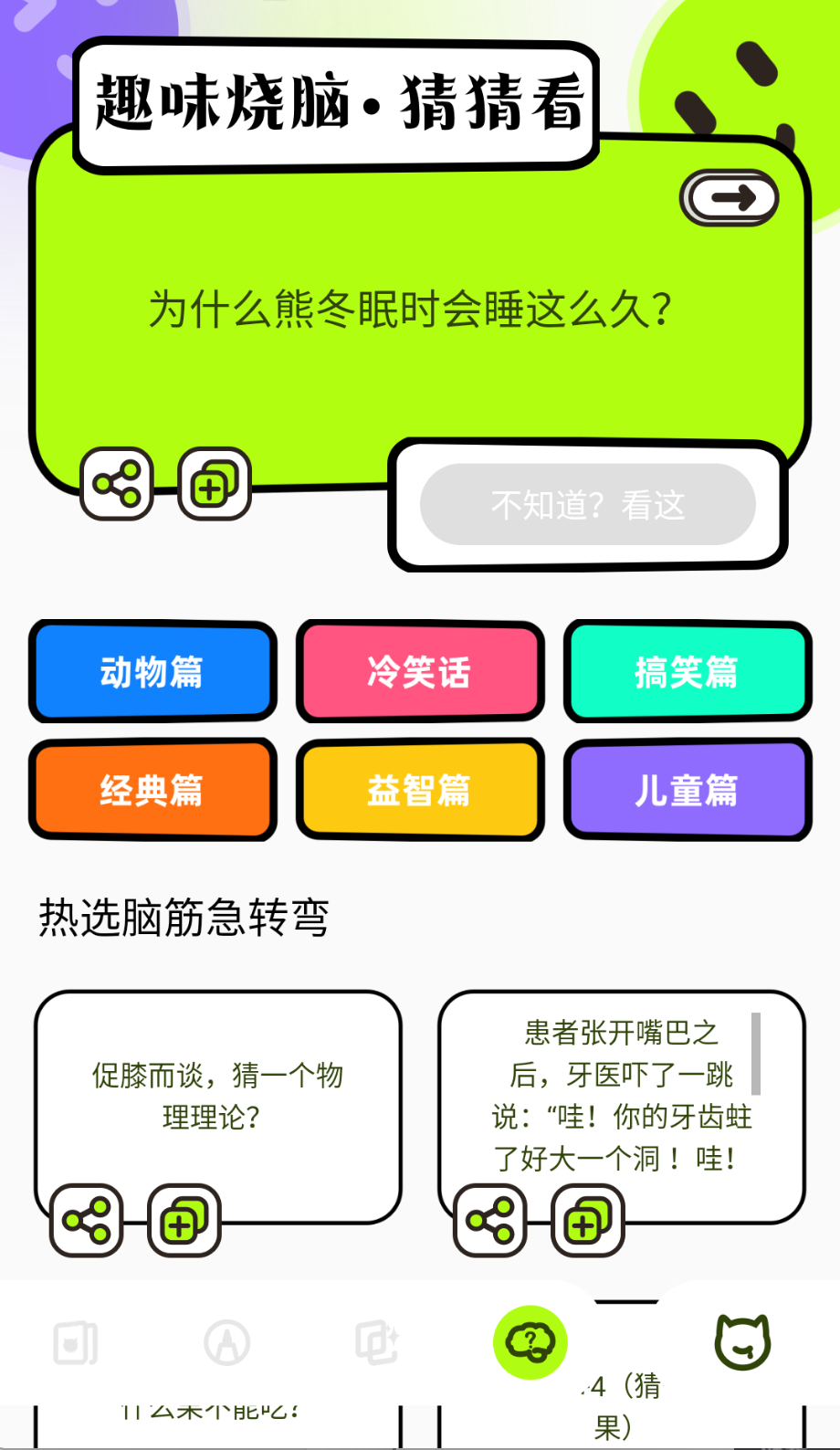Share the current riddle via share icon
The height and width of the screenshot is (1450, 840).
tap(117, 484)
